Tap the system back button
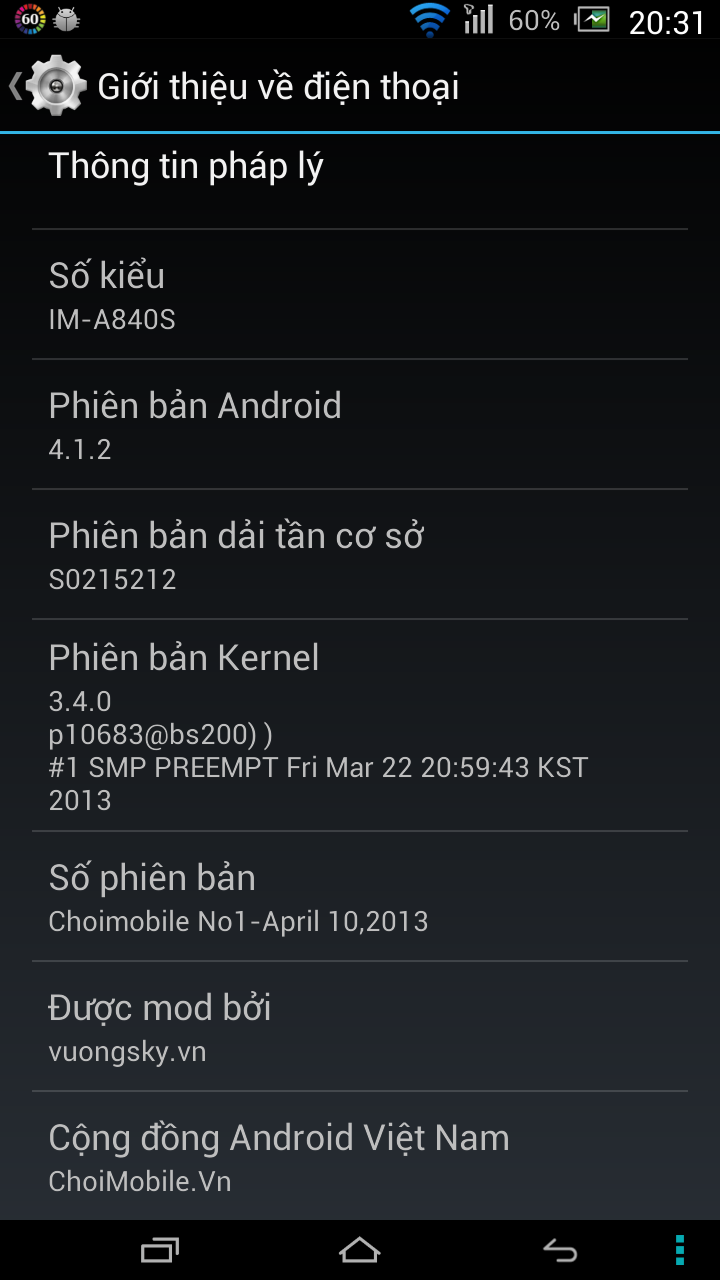This screenshot has height=1280, width=720. 560,1250
